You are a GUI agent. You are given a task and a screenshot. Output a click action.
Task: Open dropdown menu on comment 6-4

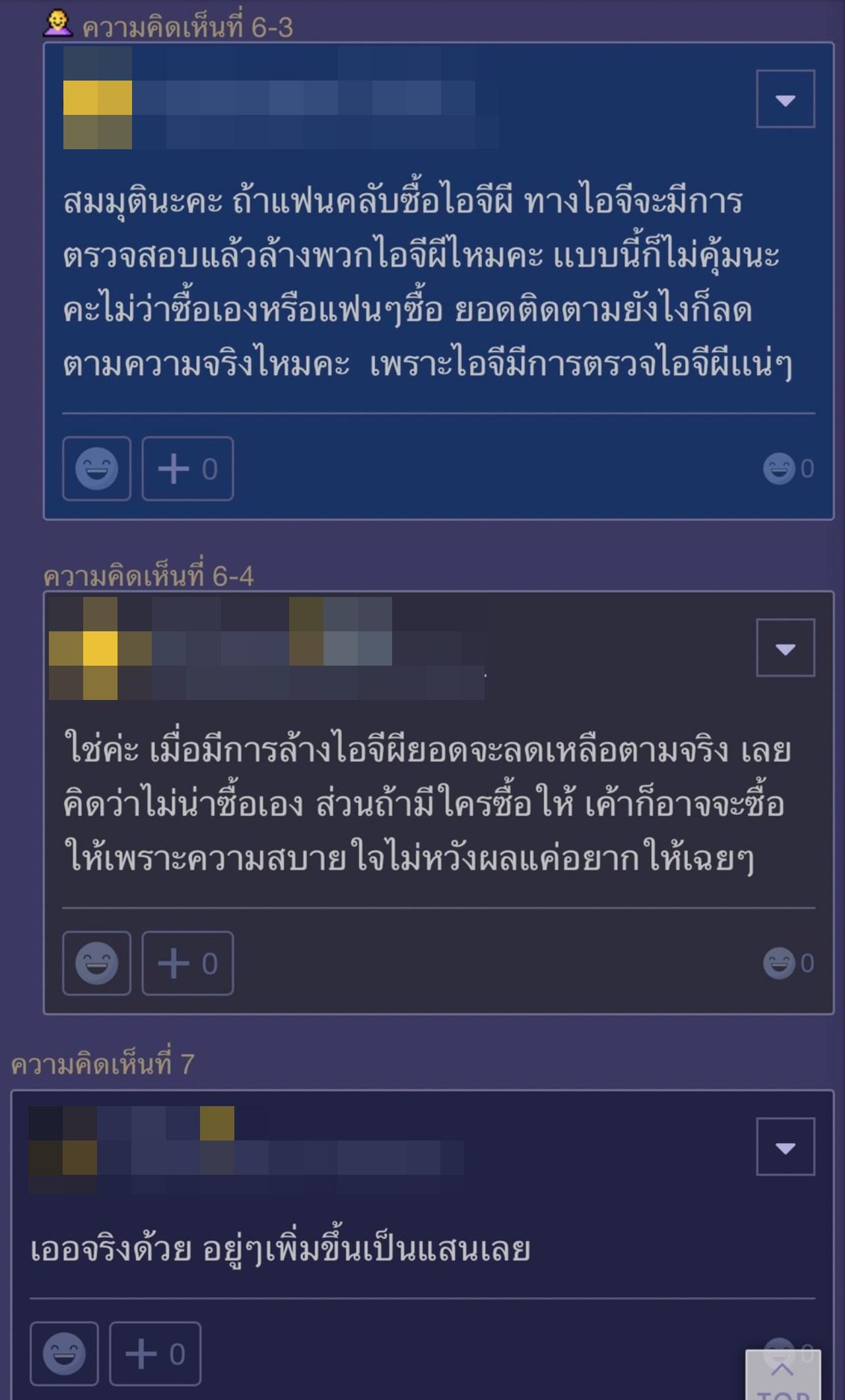point(785,648)
